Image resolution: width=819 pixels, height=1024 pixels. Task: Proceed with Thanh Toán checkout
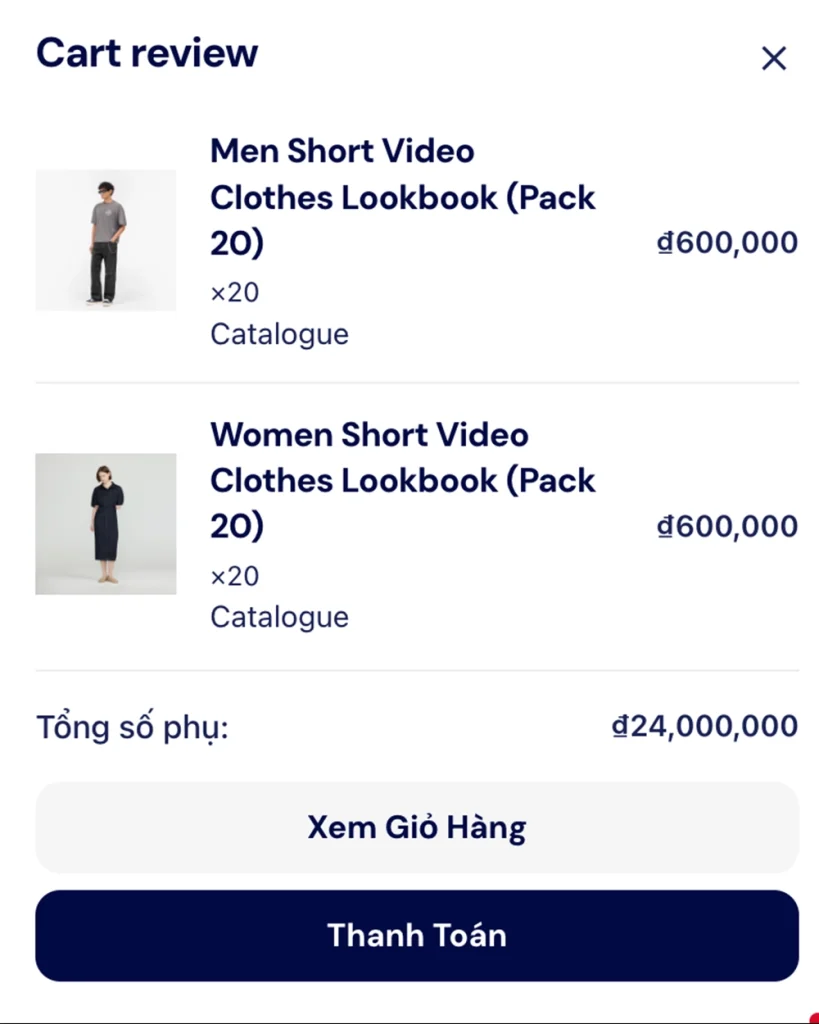tap(417, 936)
